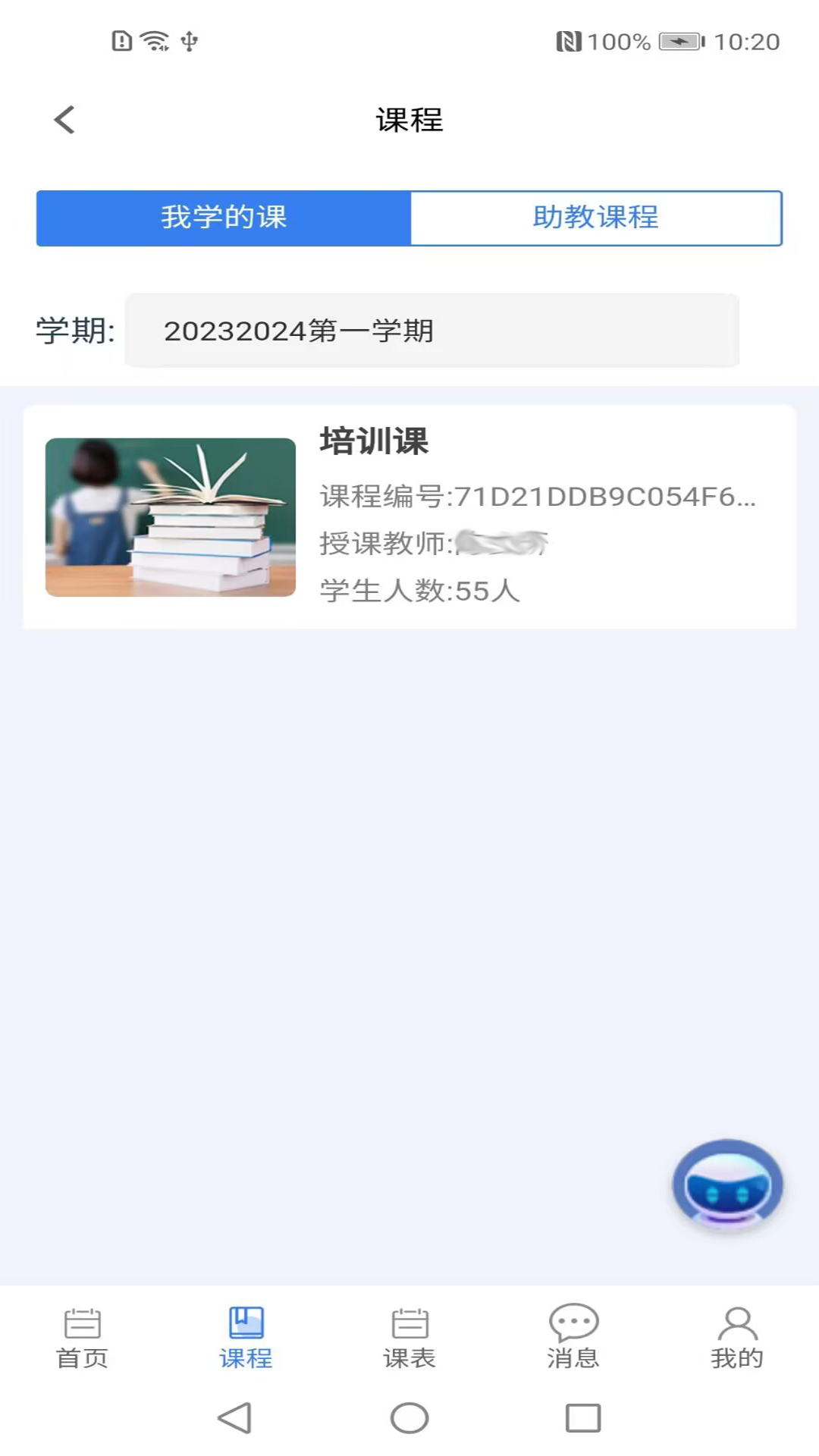Tap the 学生人数:55人 student count text
This screenshot has height=1456, width=819.
click(419, 591)
